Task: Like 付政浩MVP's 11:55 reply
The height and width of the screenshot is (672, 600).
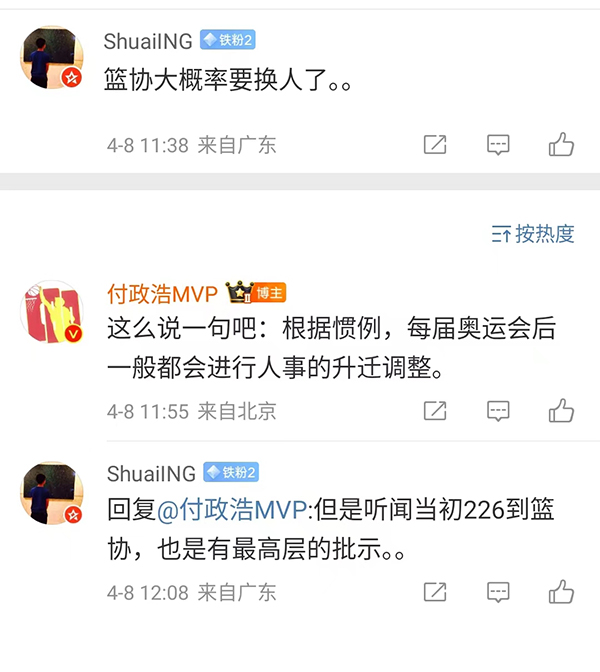Action: (561, 411)
